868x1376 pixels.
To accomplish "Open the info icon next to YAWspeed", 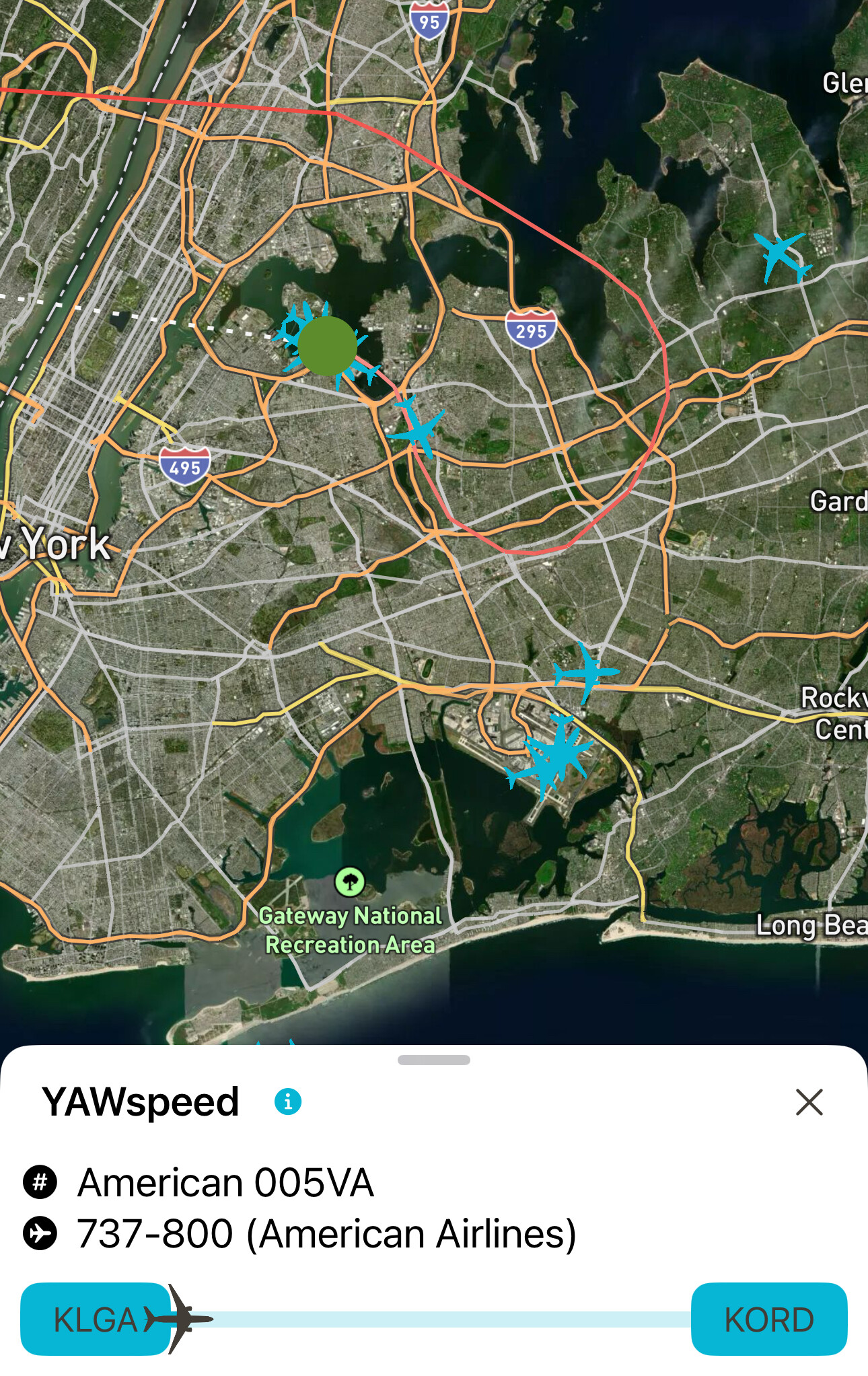I will pos(288,1102).
